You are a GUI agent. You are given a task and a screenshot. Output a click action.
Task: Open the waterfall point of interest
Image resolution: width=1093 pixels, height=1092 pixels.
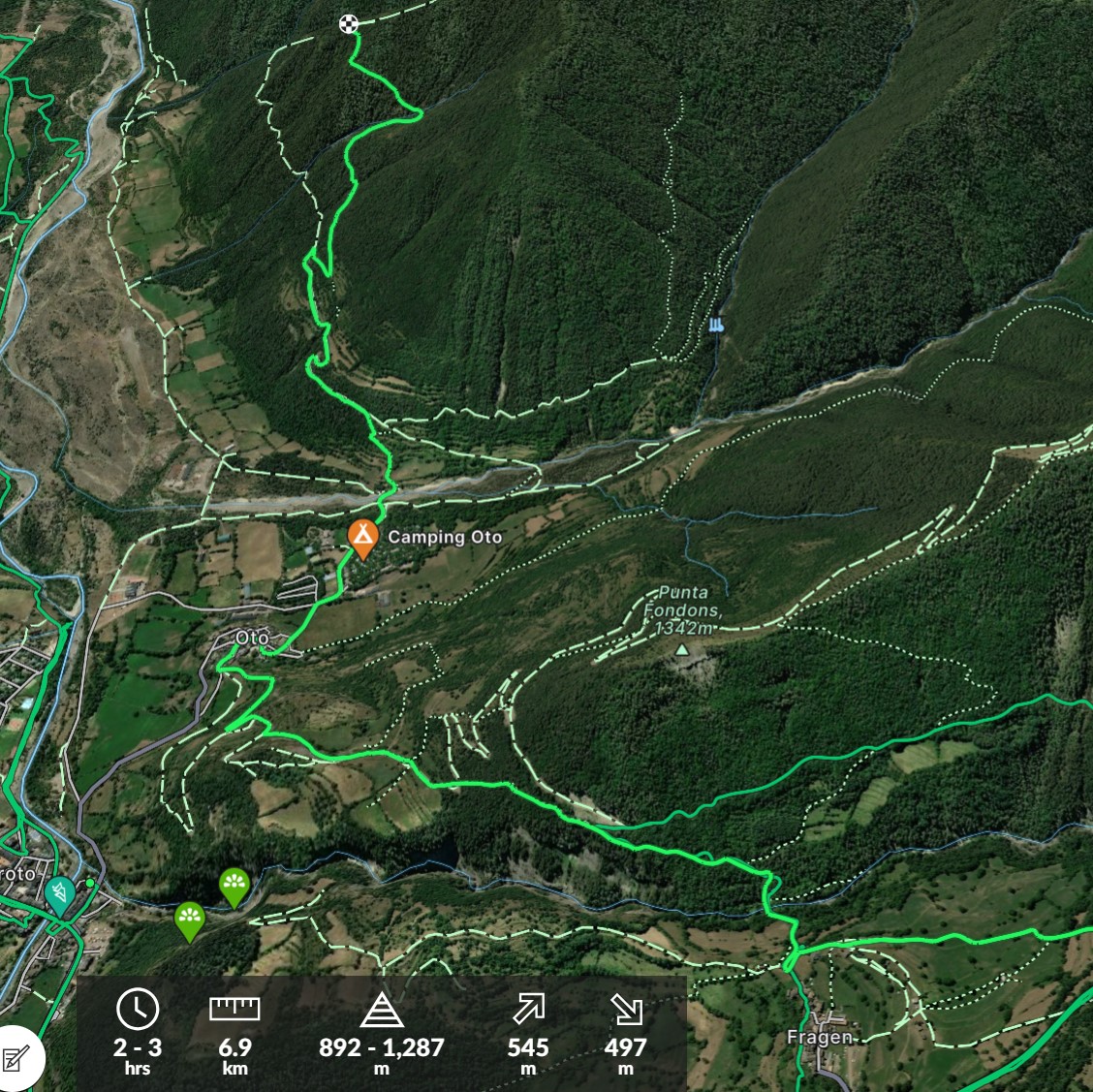[716, 326]
